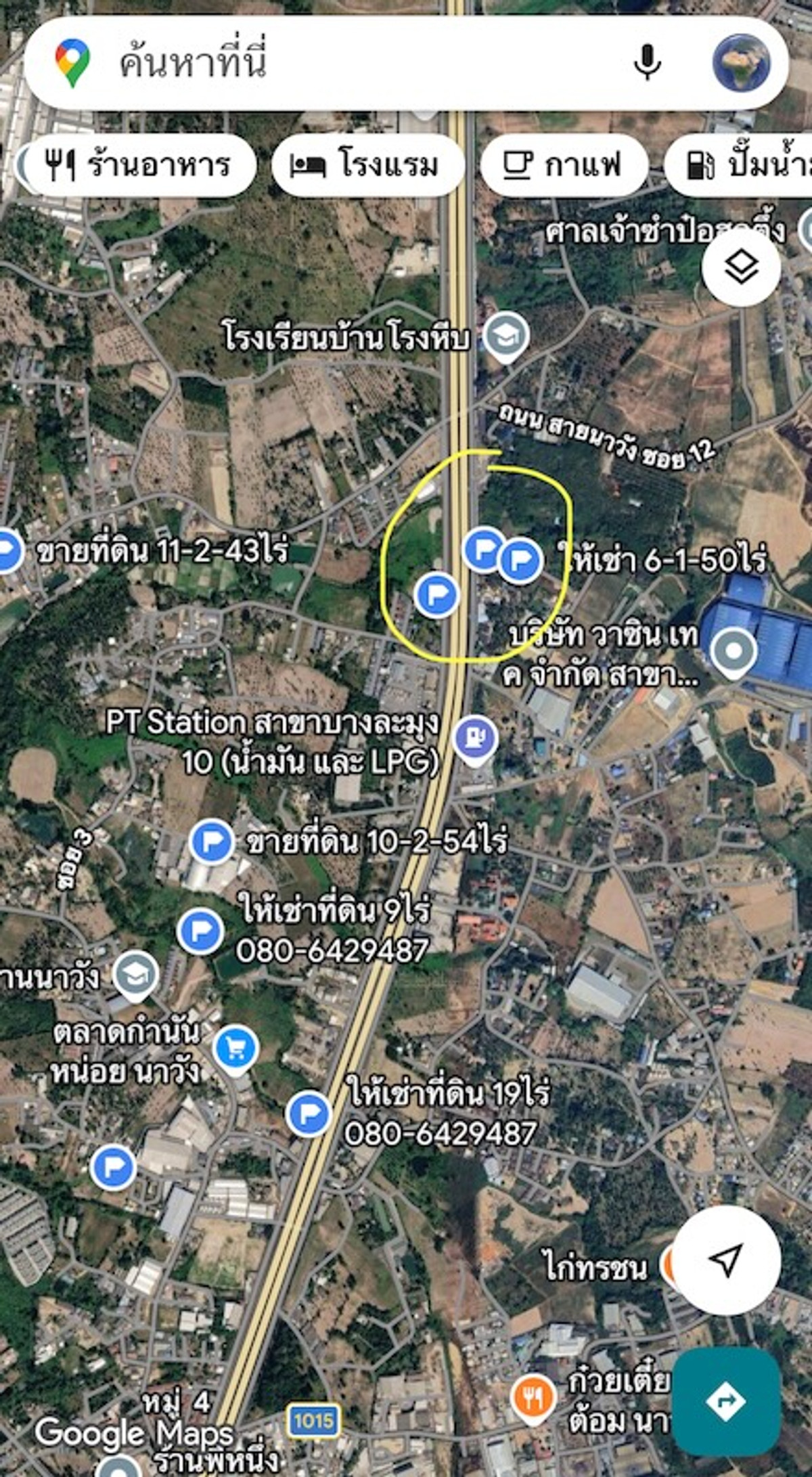The image size is (812, 1477).
Task: Open the account profile picture
Action: pyautogui.click(x=742, y=63)
